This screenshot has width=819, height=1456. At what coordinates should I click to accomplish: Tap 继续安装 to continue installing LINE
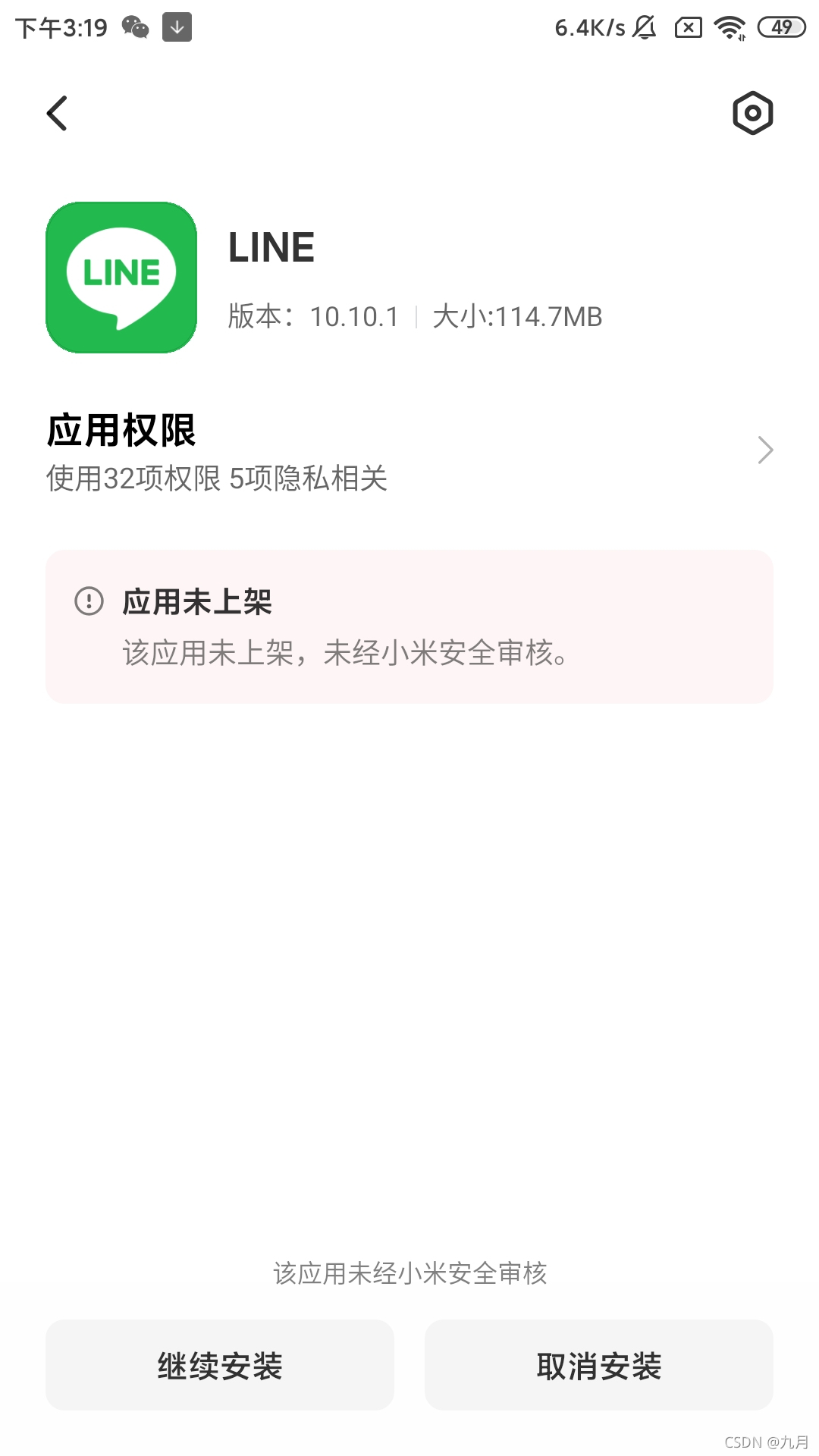coord(220,1365)
